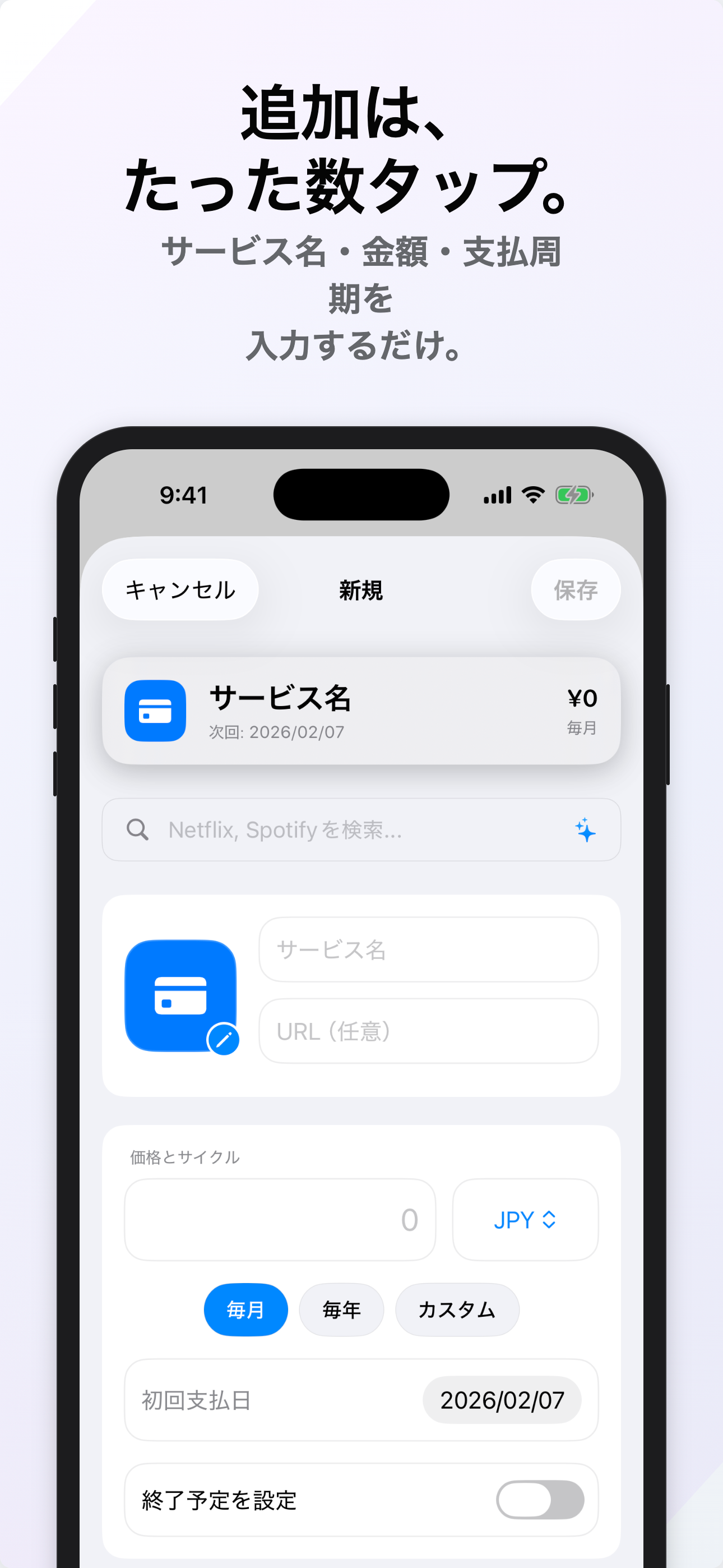Tap the サービス名 text field
Screen dimensions: 723x1568
point(428,950)
